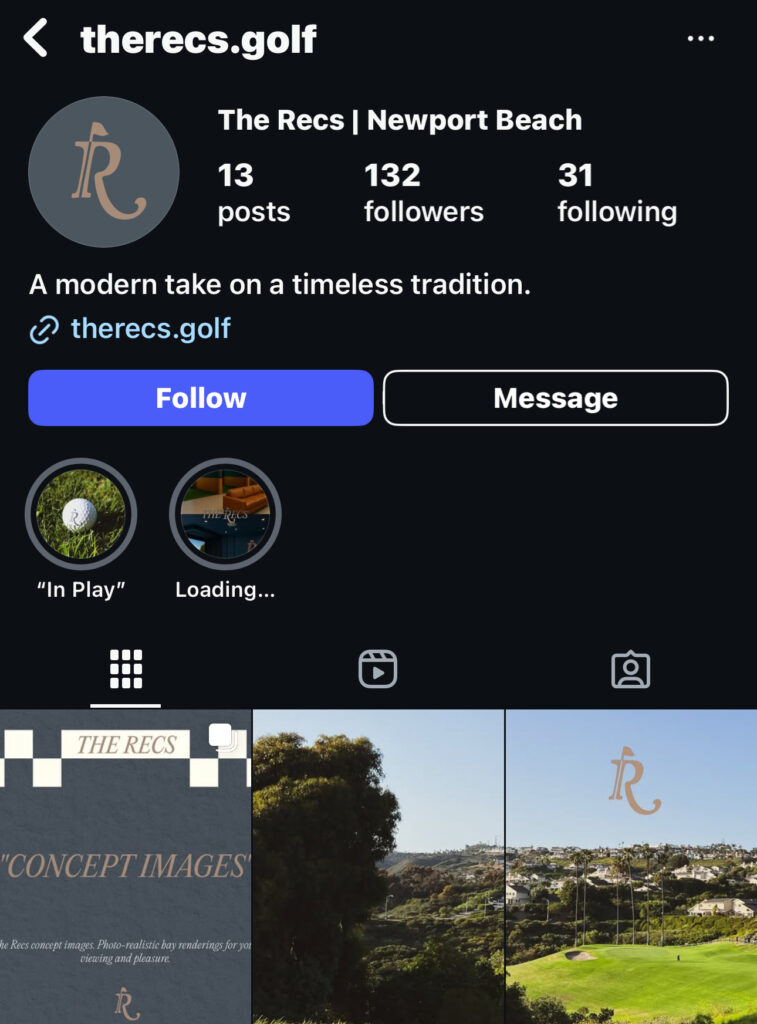Switch to the Reels tab
The width and height of the screenshot is (757, 1024).
click(378, 669)
